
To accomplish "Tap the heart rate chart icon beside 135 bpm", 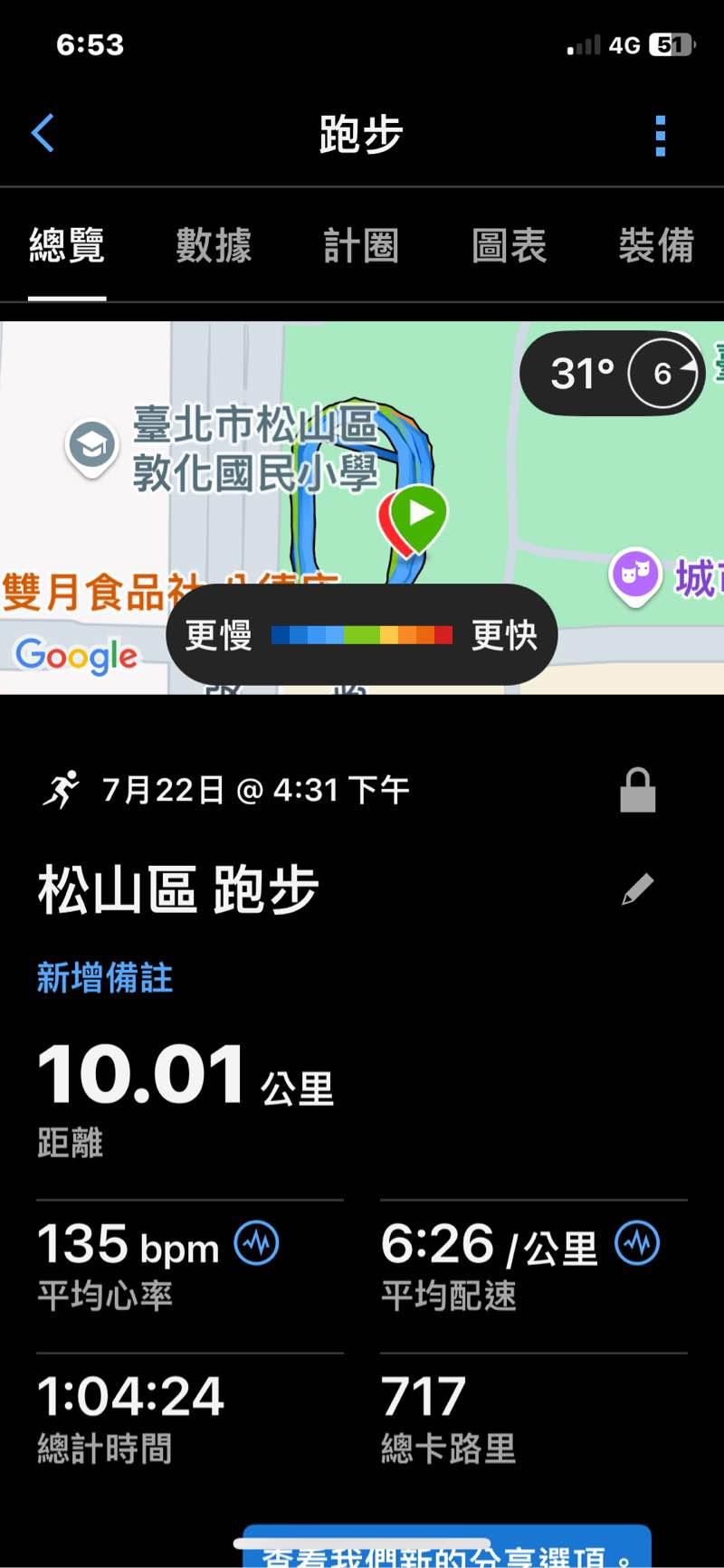I will [x=257, y=1243].
